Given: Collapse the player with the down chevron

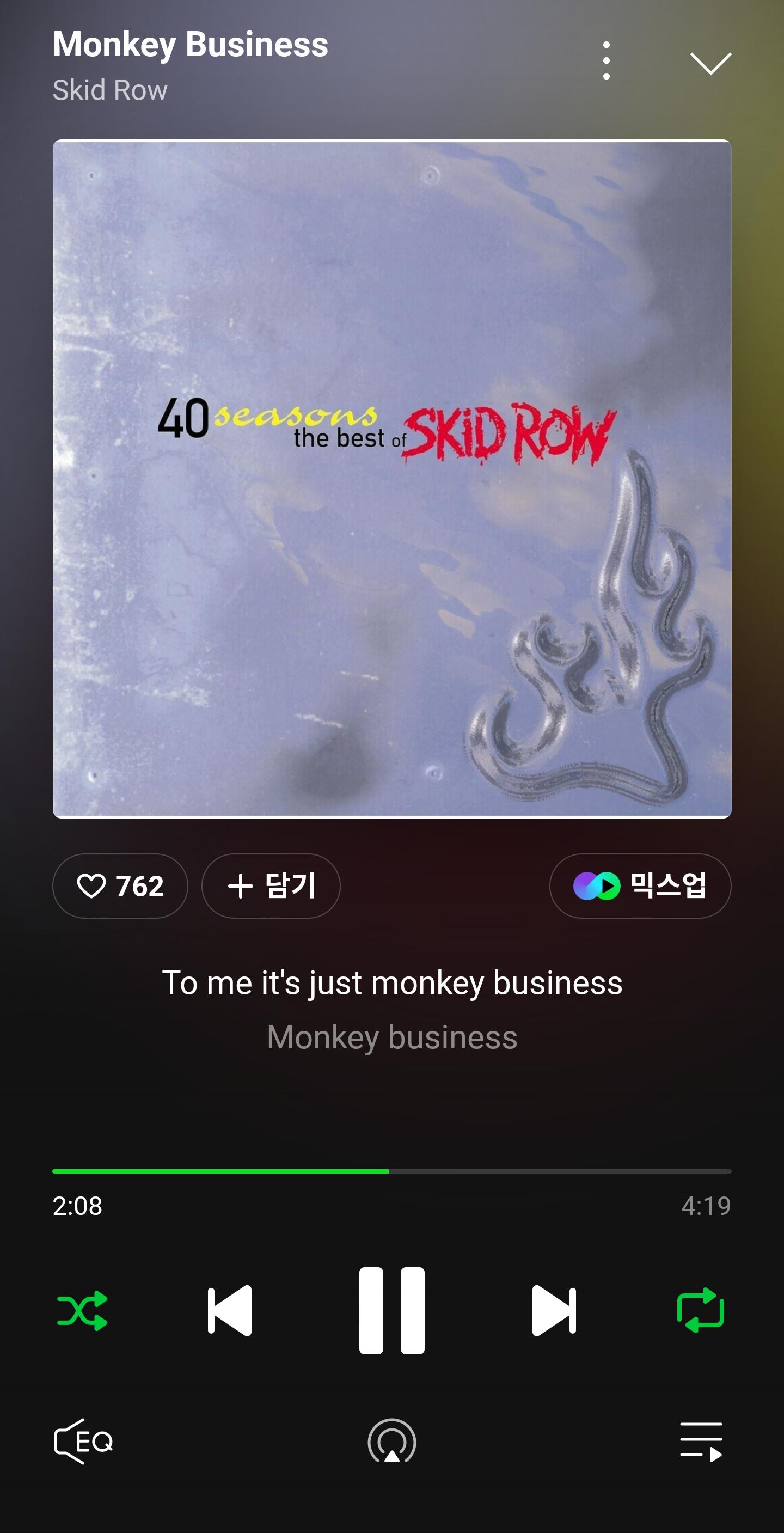Looking at the screenshot, I should click(710, 62).
